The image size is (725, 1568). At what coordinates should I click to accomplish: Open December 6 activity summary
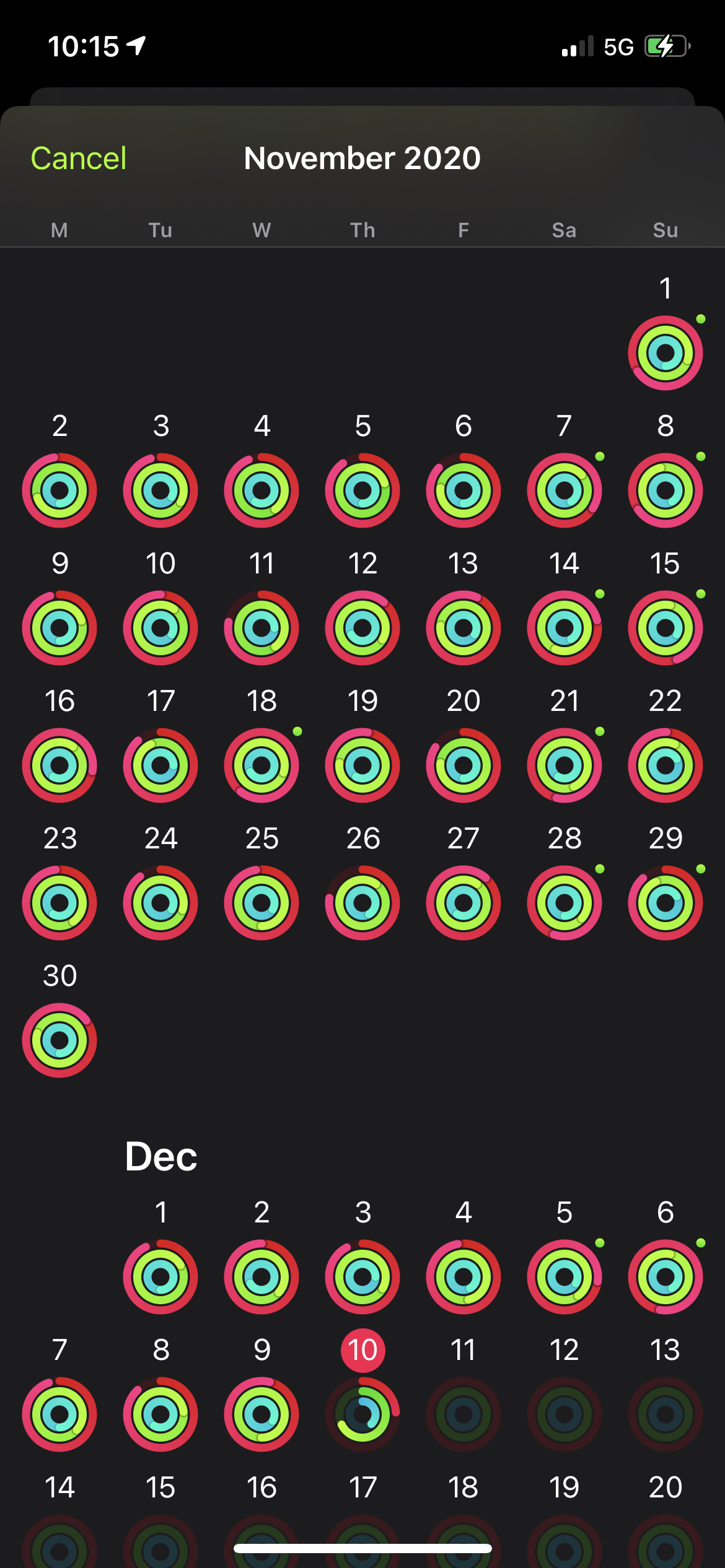click(665, 1276)
